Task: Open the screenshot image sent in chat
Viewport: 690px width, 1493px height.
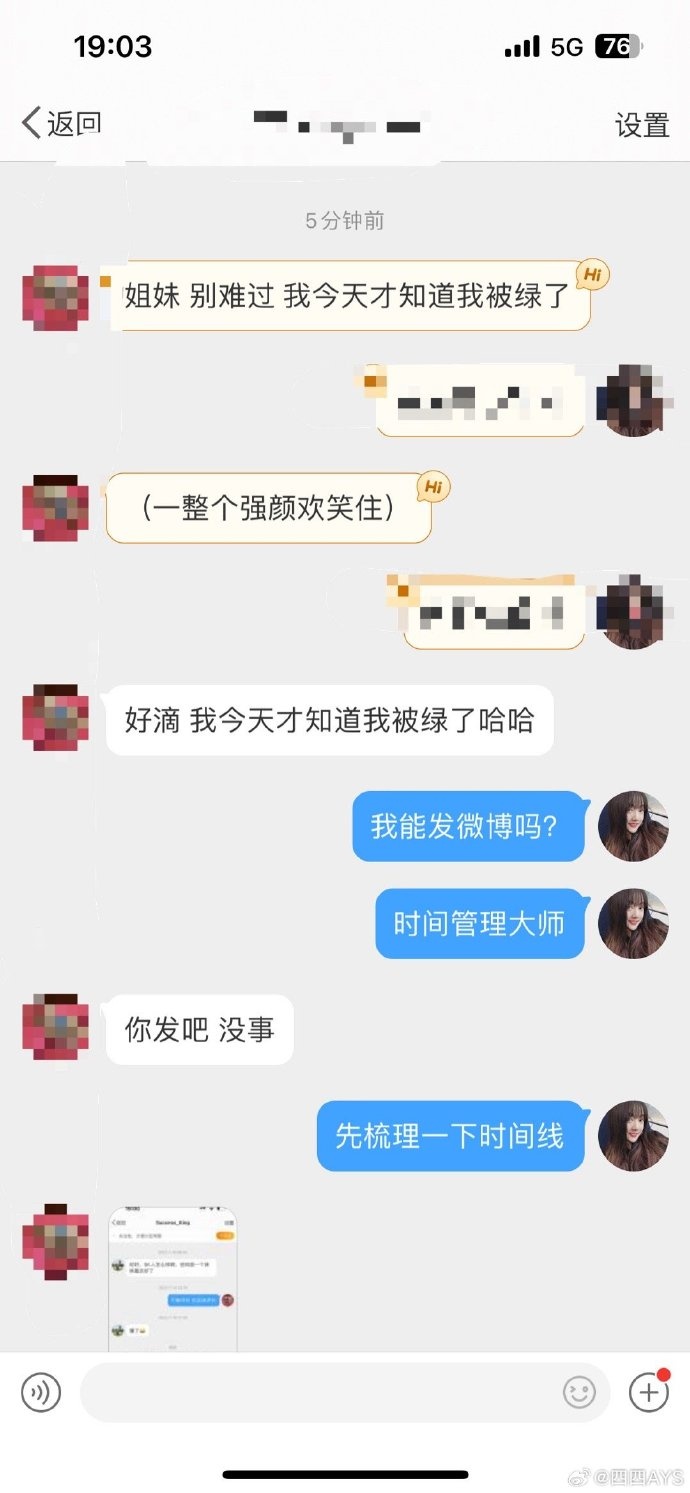Action: click(x=172, y=1279)
